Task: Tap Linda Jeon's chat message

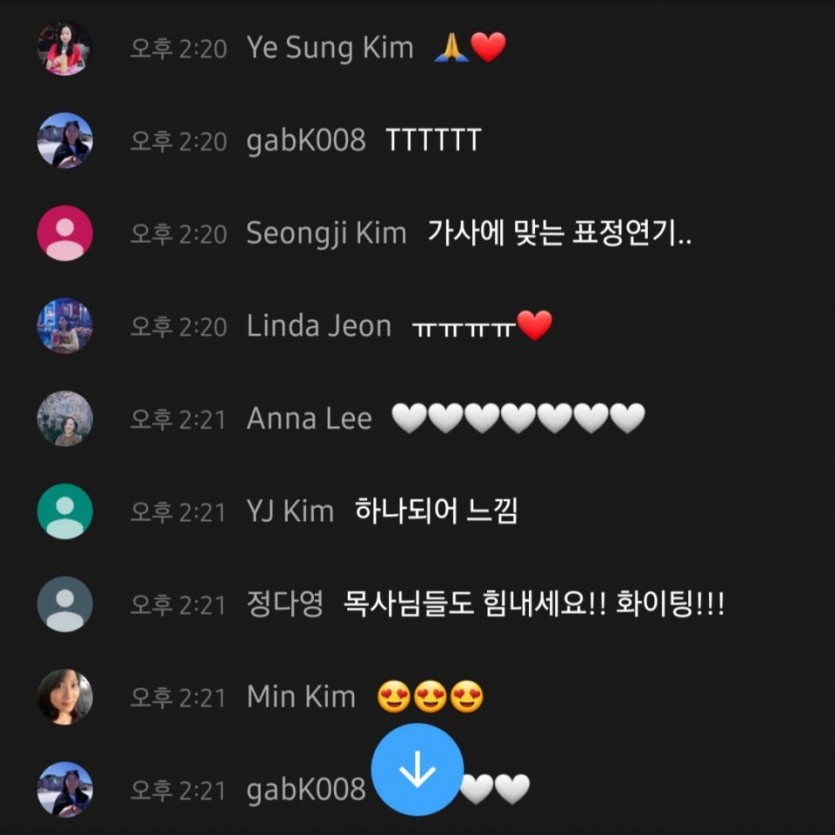Action: click(481, 326)
